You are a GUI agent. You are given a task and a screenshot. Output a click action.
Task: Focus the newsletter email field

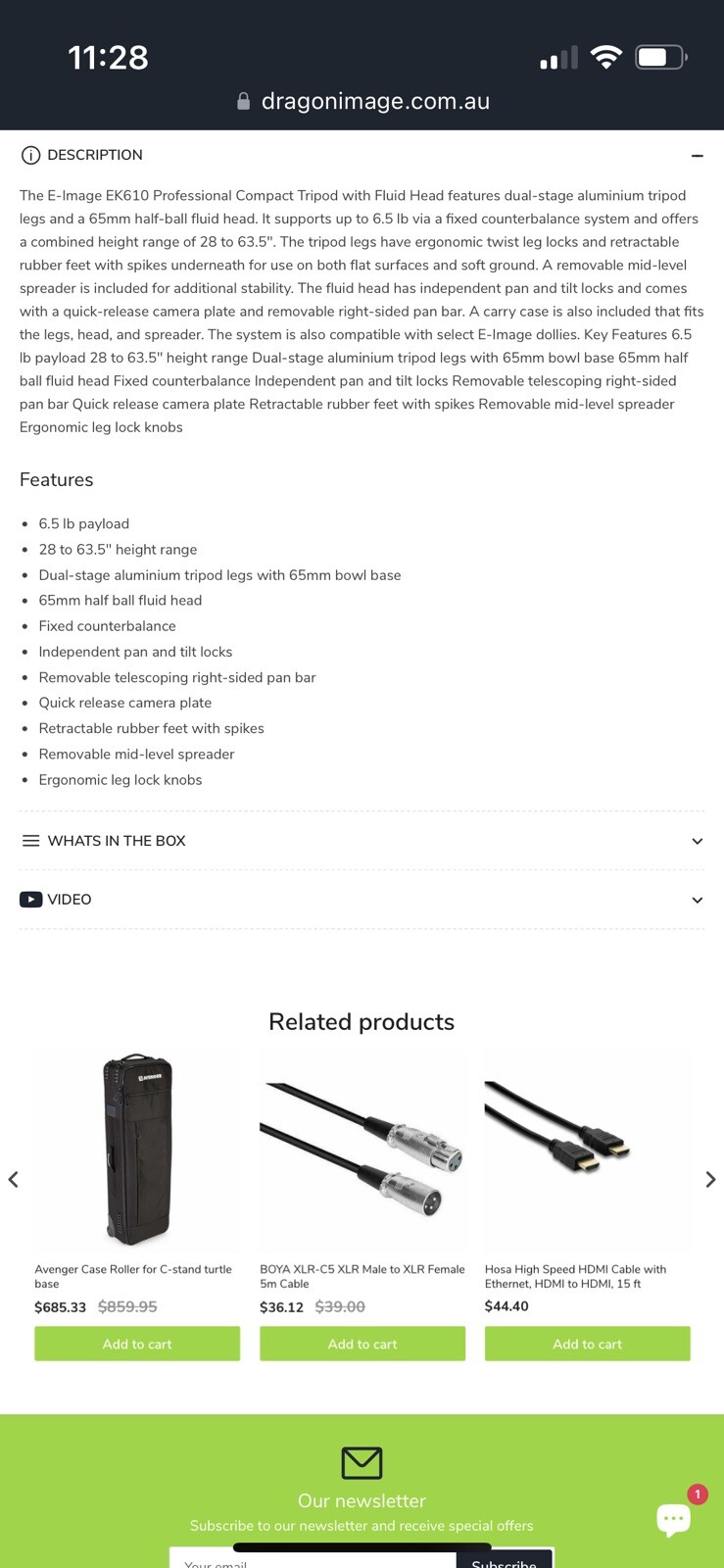coord(312,1560)
